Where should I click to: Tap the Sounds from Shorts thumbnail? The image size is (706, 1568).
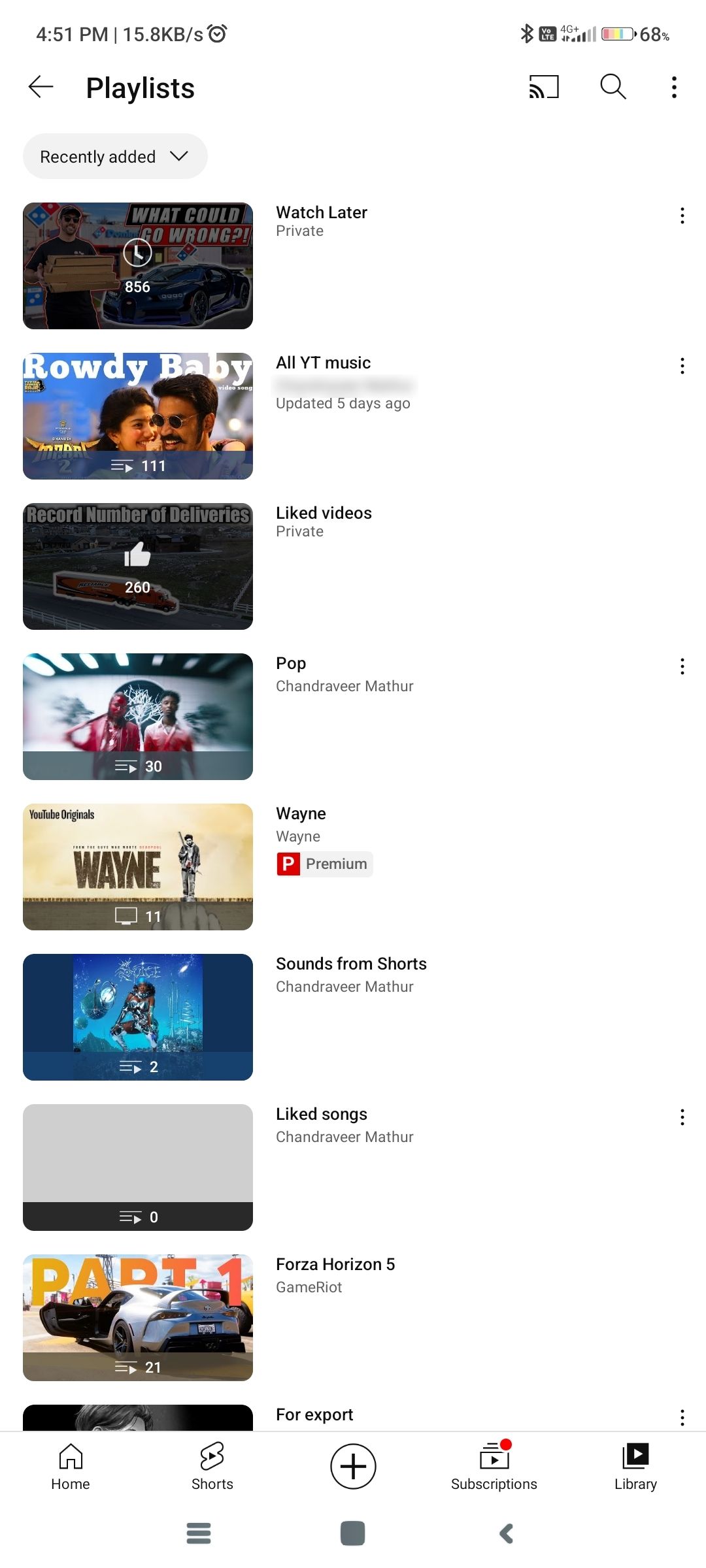pos(137,1016)
